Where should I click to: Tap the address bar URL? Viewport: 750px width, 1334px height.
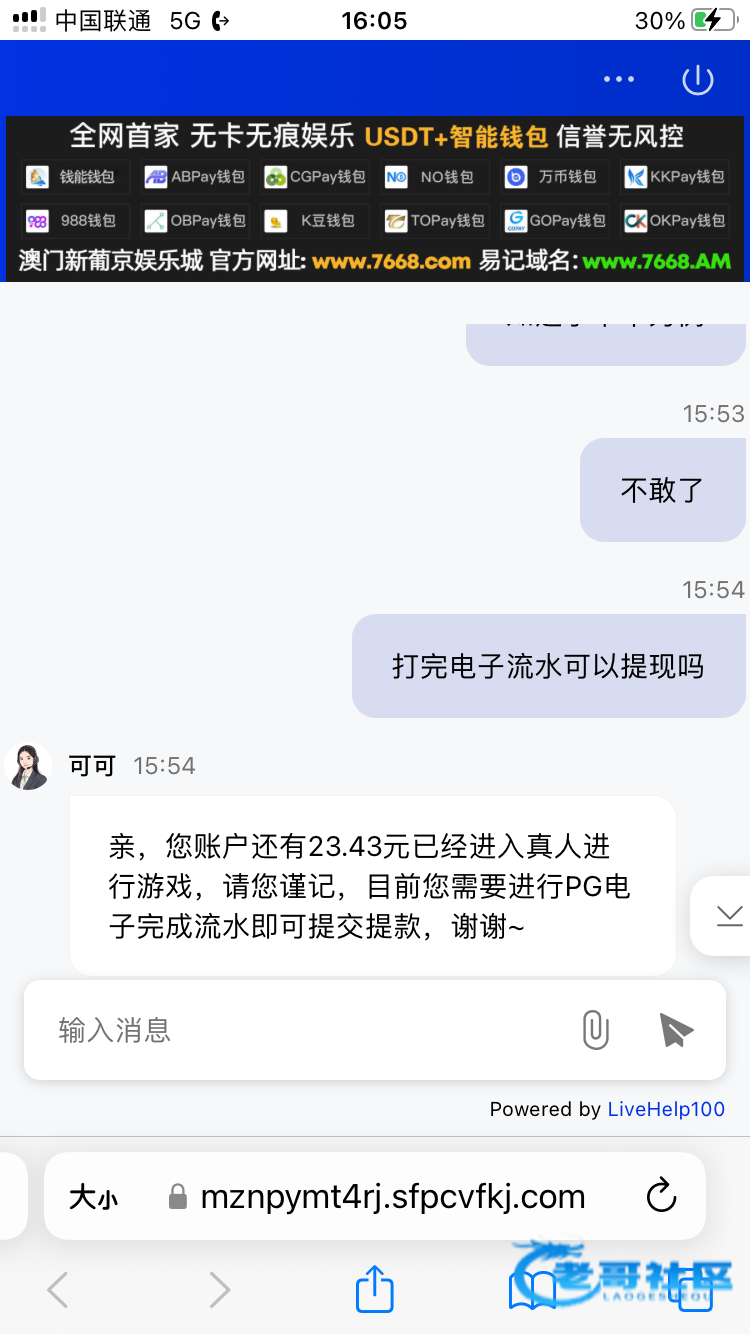coord(392,1197)
